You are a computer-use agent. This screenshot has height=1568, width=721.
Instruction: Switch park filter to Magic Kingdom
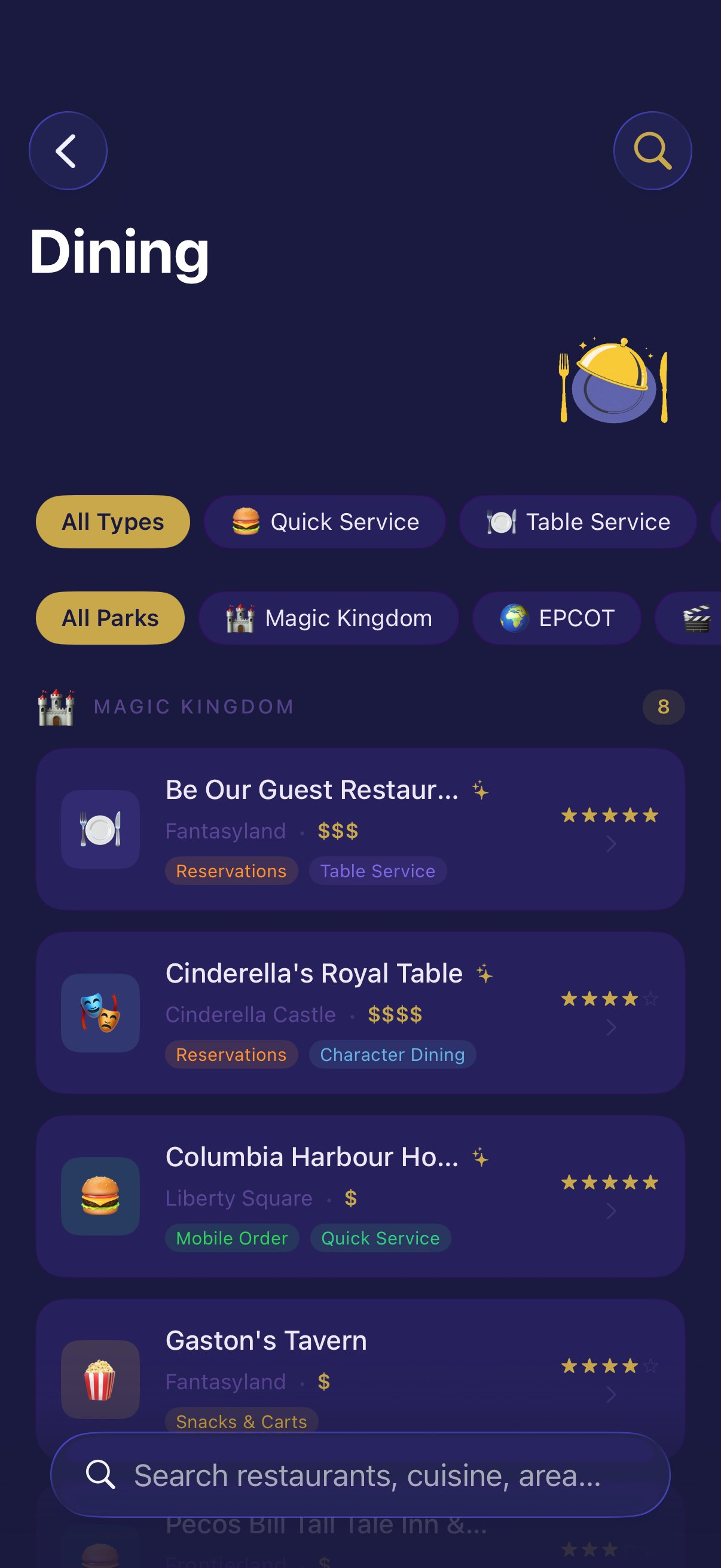tap(329, 618)
